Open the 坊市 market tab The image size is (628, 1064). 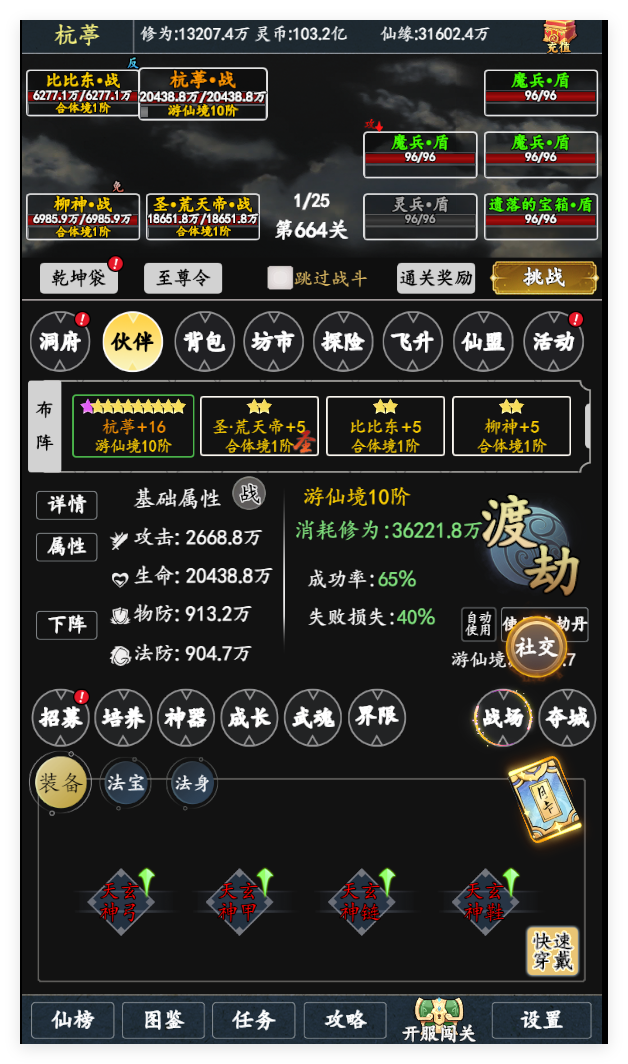click(x=273, y=342)
